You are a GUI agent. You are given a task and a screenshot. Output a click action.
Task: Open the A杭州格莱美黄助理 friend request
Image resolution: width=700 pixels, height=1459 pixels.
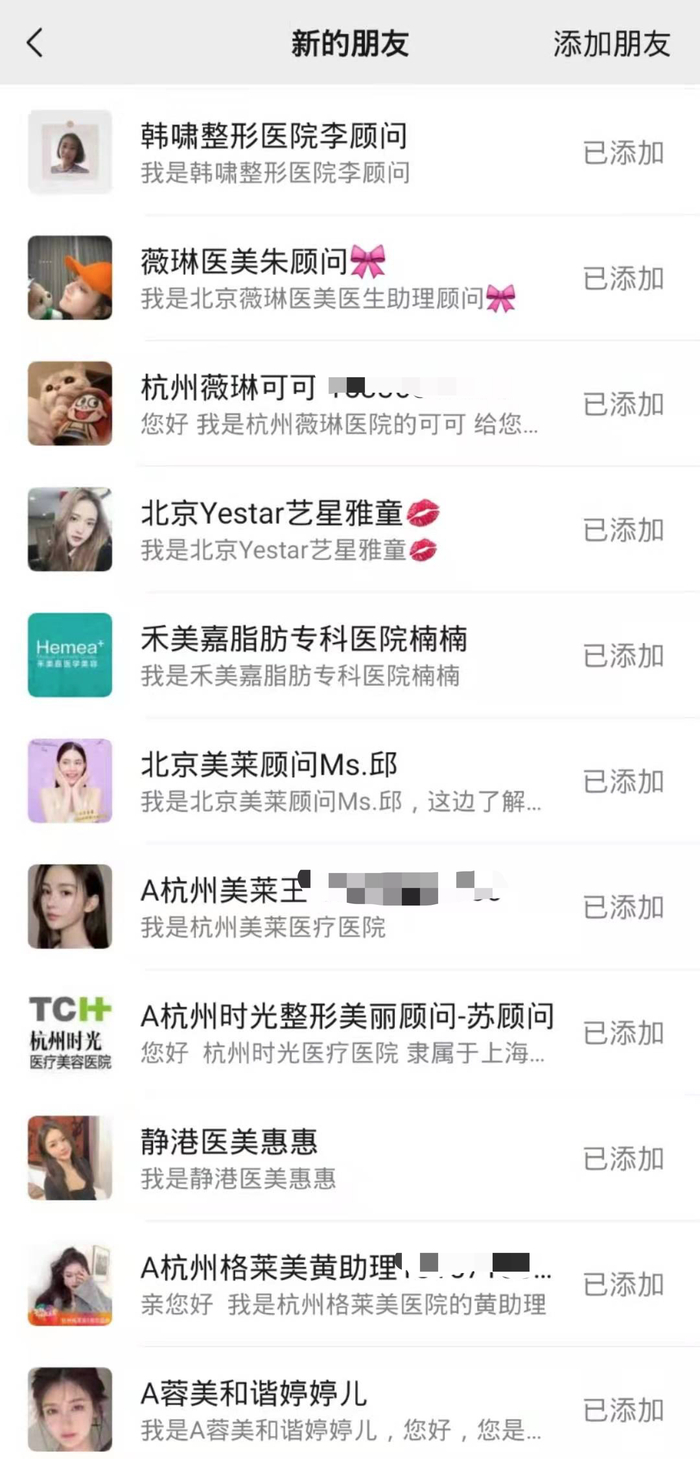[x=340, y=1284]
